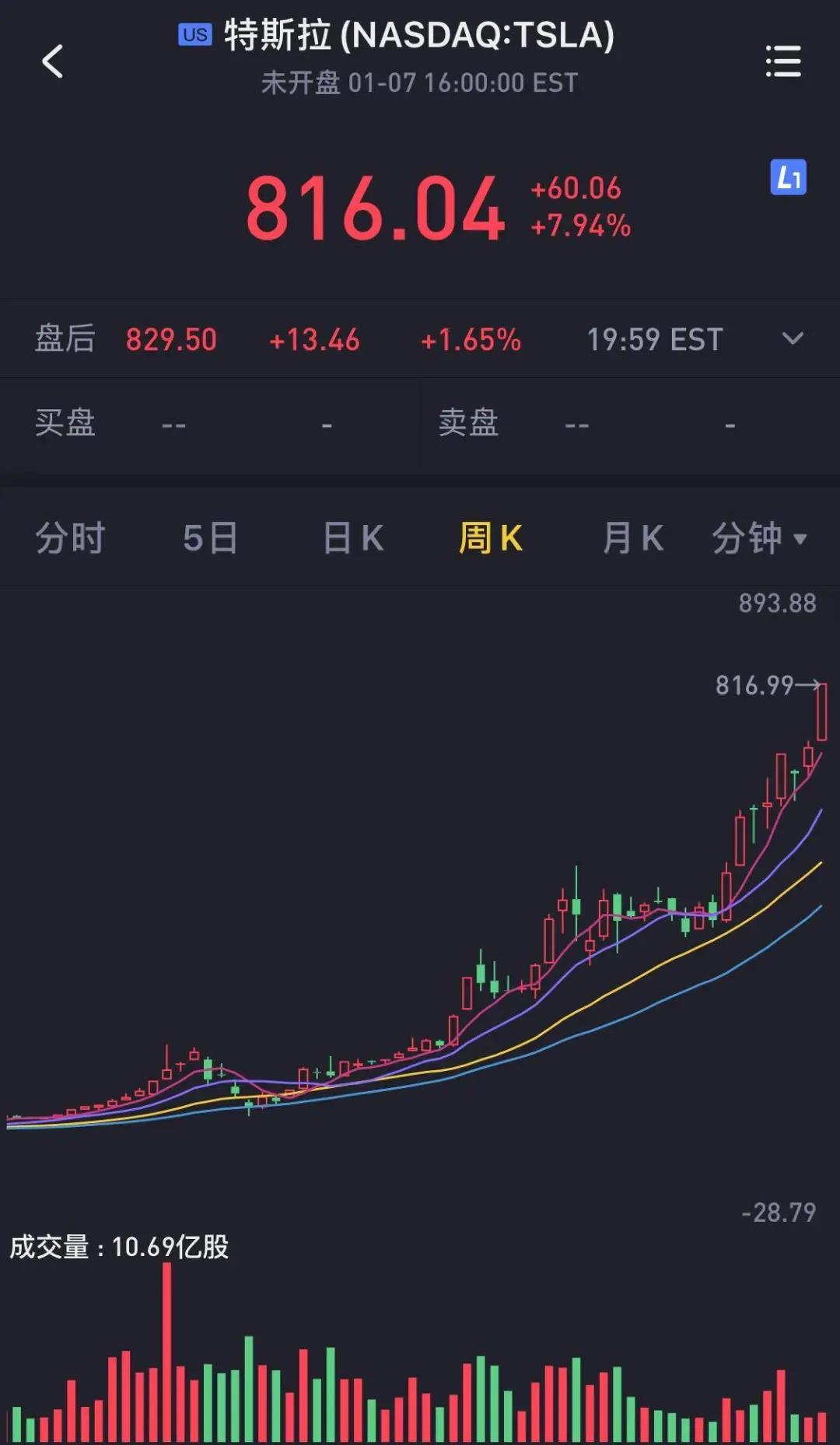Expand the after-hours detail chevron
Viewport: 840px width, 1445px height.
pyautogui.click(x=793, y=339)
